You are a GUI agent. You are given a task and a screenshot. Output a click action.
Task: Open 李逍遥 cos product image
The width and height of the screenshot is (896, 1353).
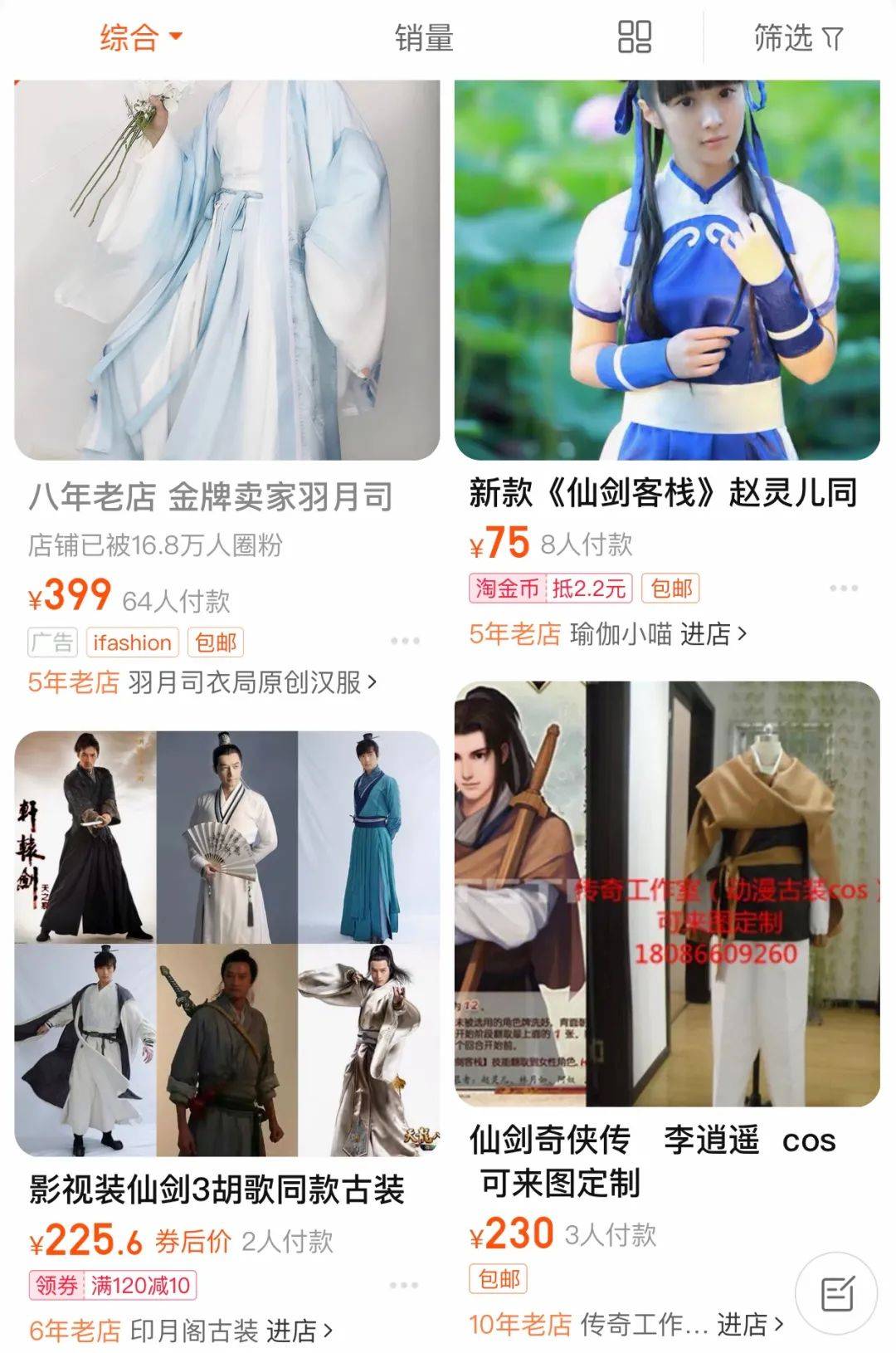point(667,893)
